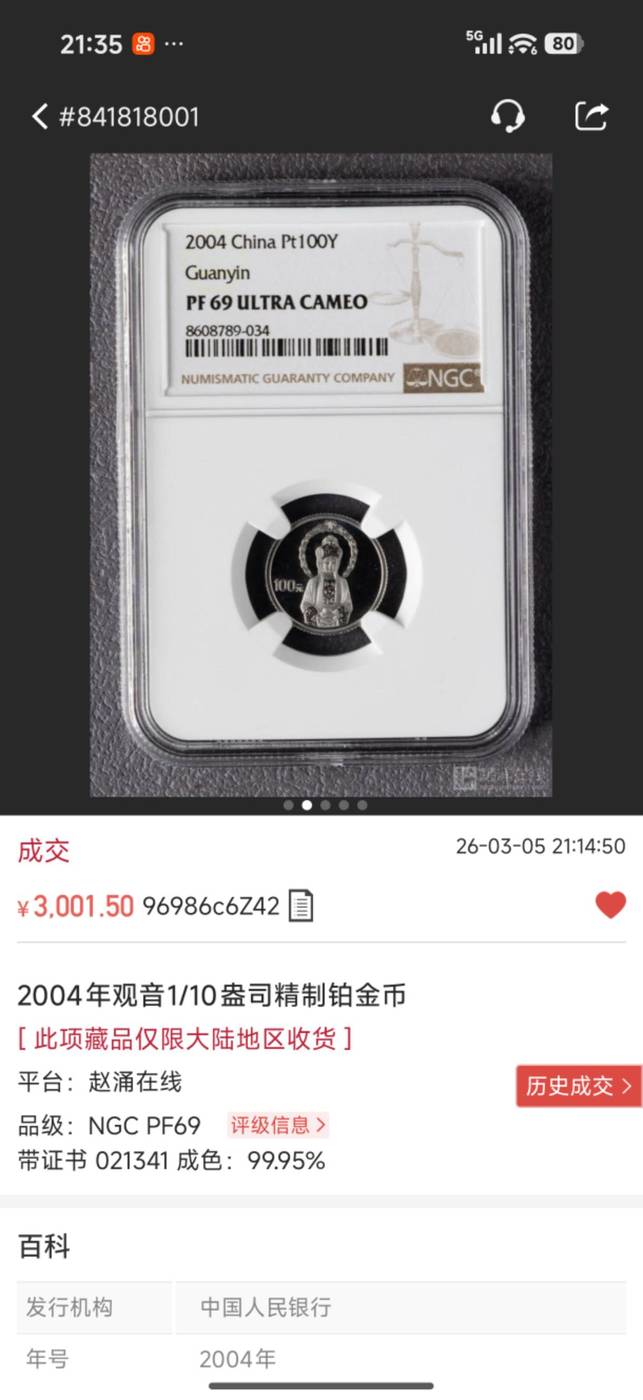Contact customer service via headset icon
Viewport: 643px width, 1400px height.
(508, 117)
